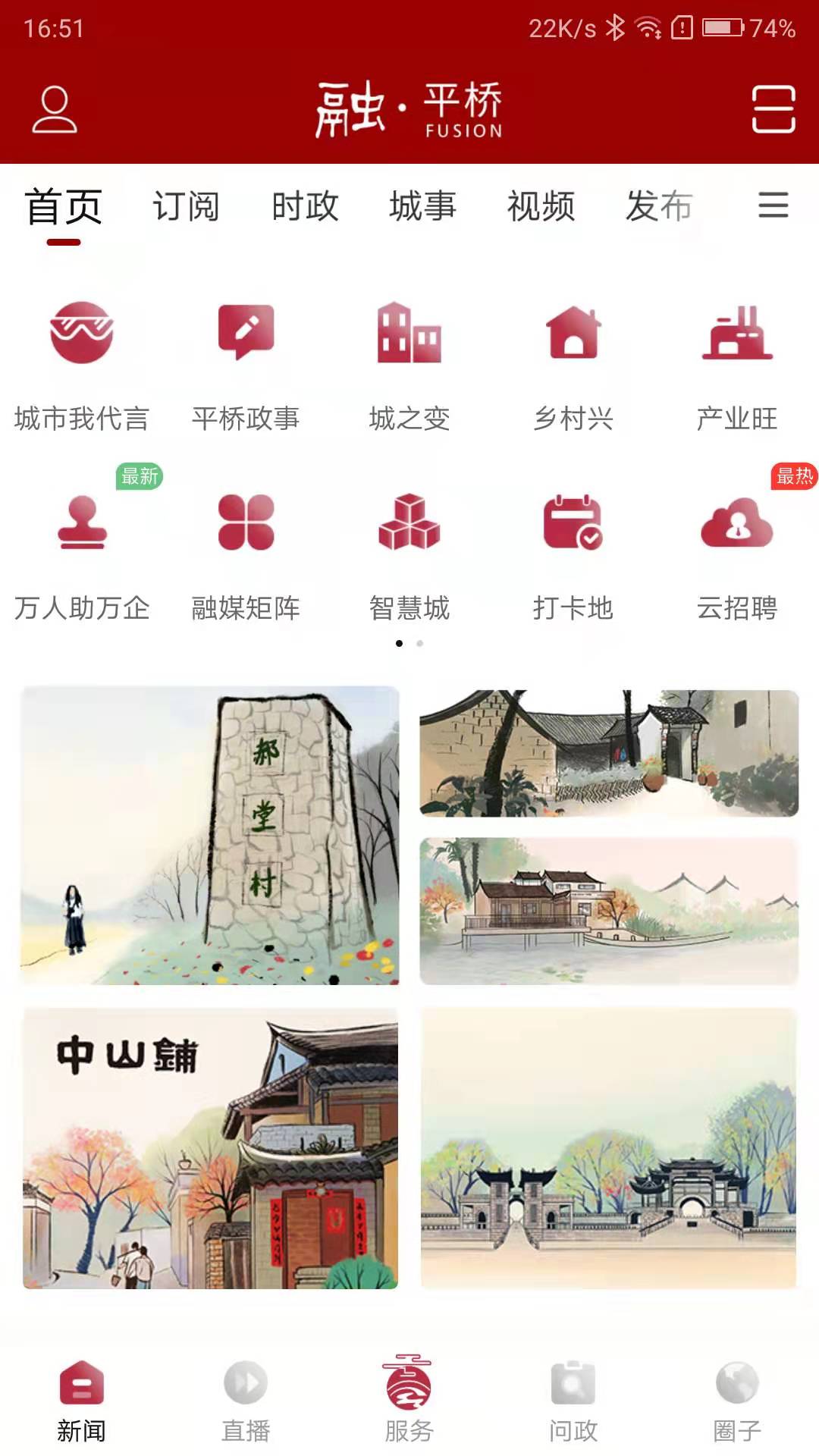
Task: View the 郝堂村 illustration card
Action: (210, 835)
